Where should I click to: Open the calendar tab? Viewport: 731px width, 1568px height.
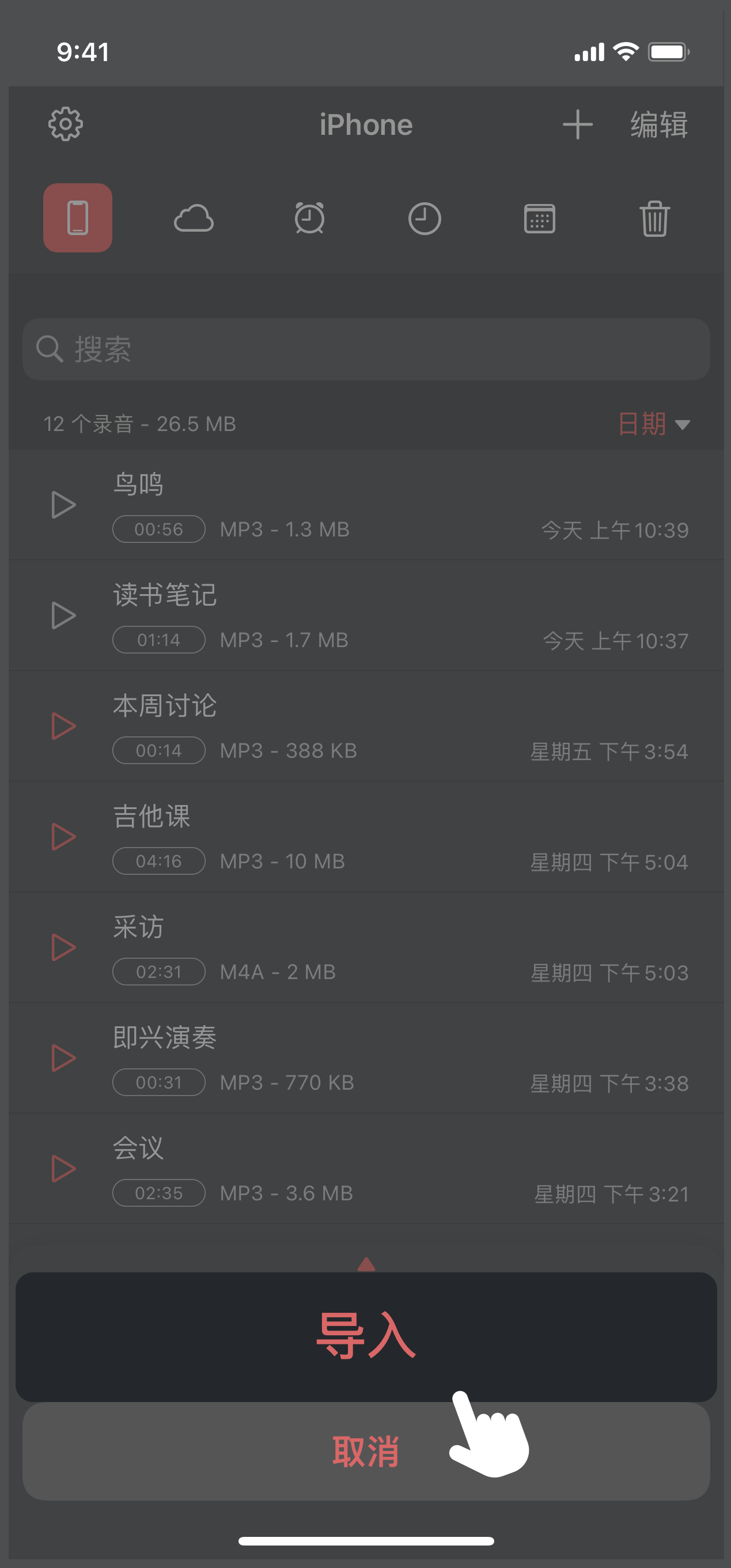pyautogui.click(x=539, y=218)
